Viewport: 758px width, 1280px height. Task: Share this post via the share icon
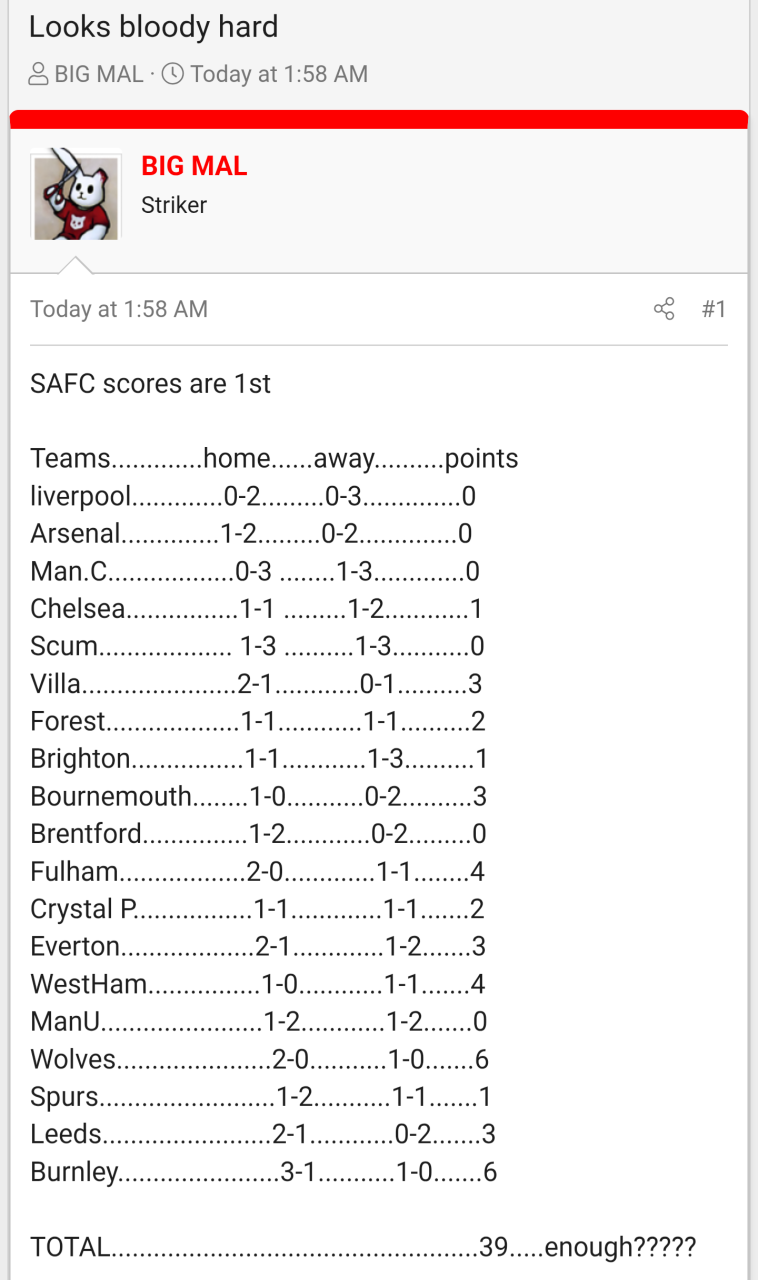pos(664,309)
